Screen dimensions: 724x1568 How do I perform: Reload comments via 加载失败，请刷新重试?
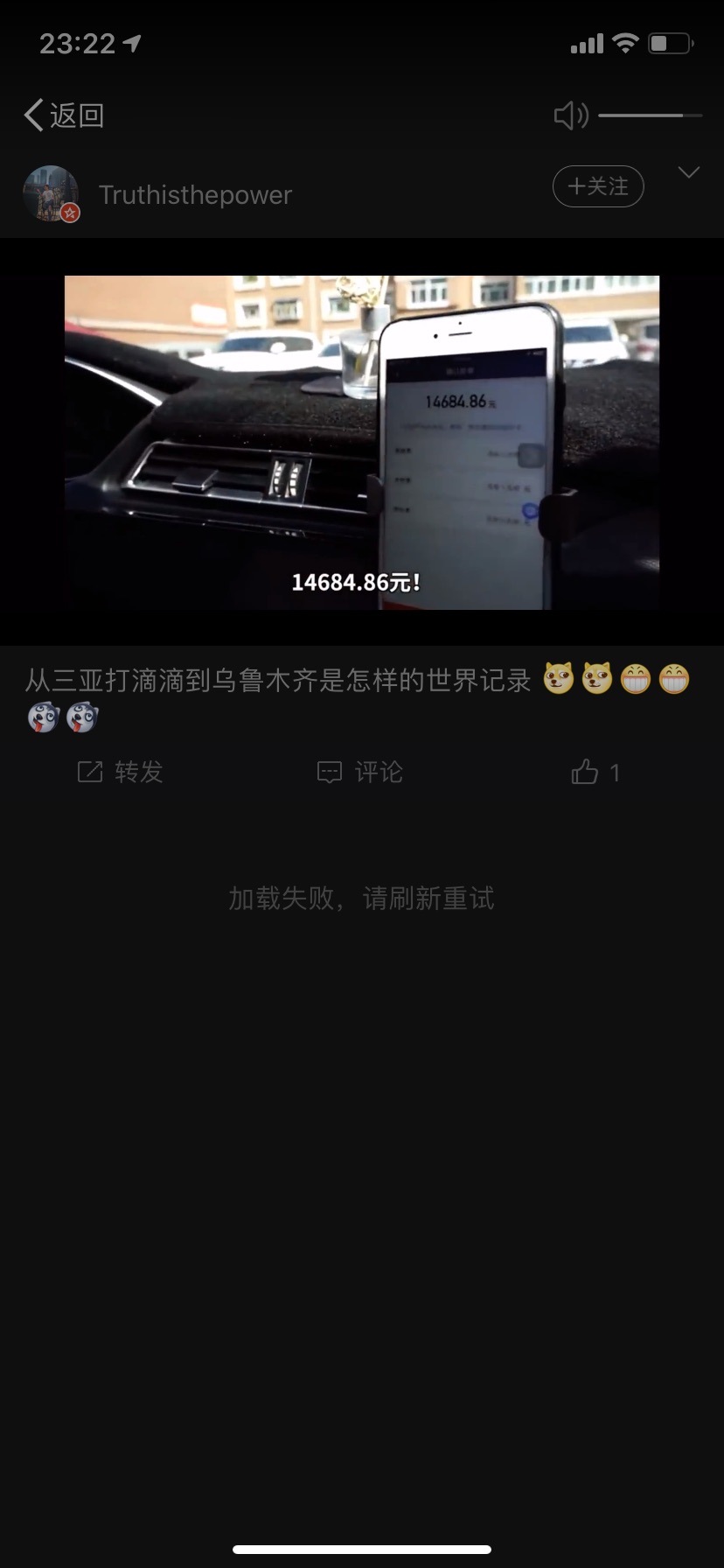pos(361,898)
